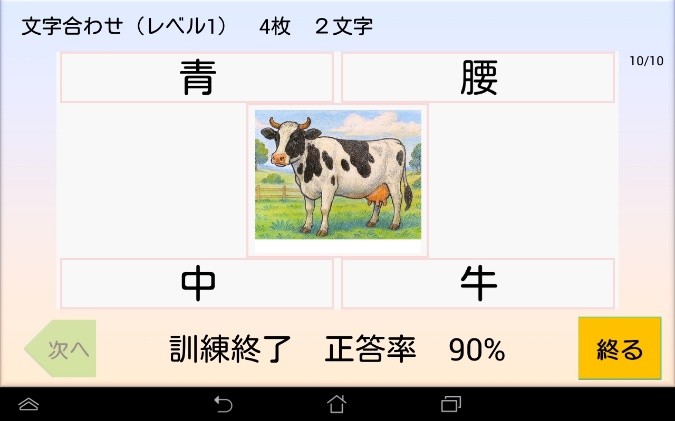Screen dimensions: 675x421
Task: Choose the answer card 腰
Action: click(x=478, y=78)
